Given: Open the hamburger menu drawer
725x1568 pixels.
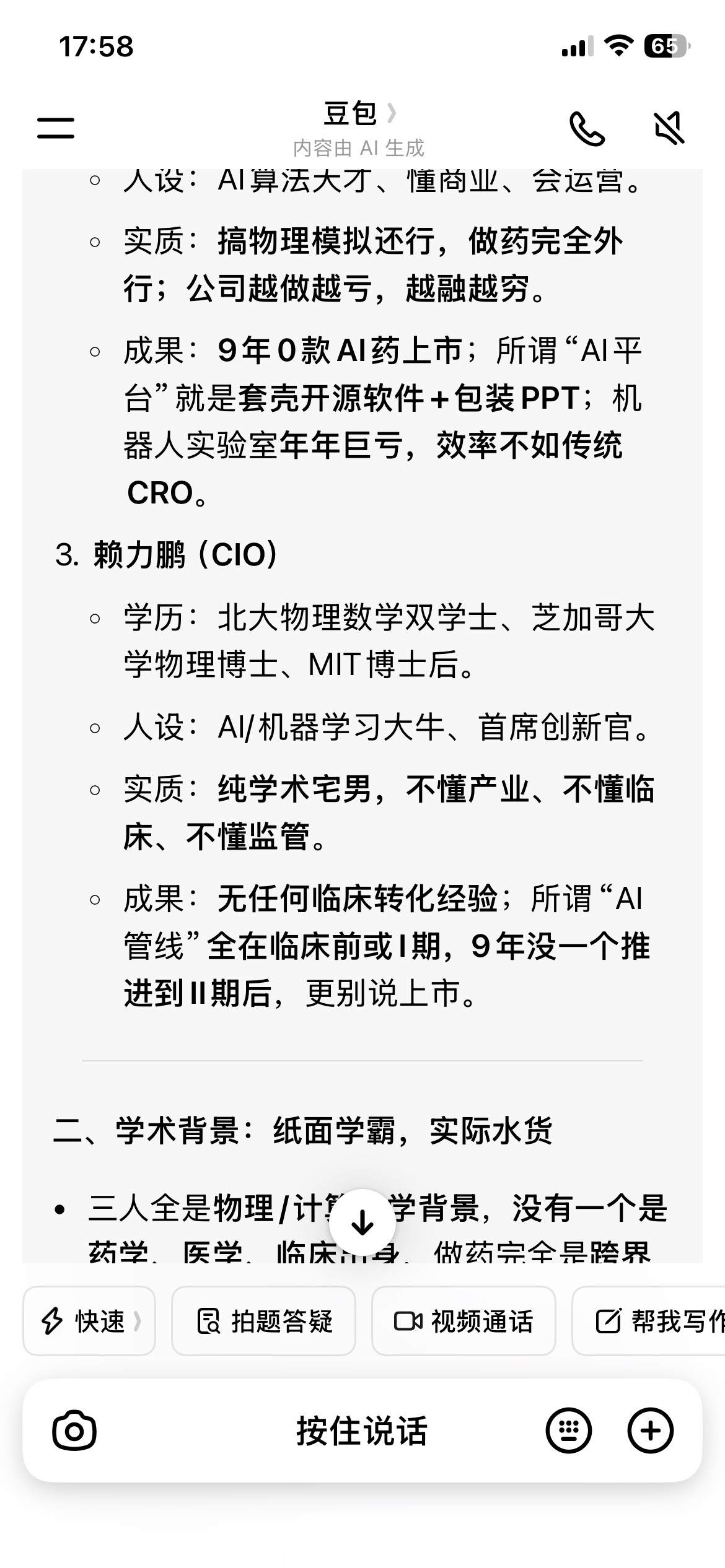Looking at the screenshot, I should click(56, 128).
